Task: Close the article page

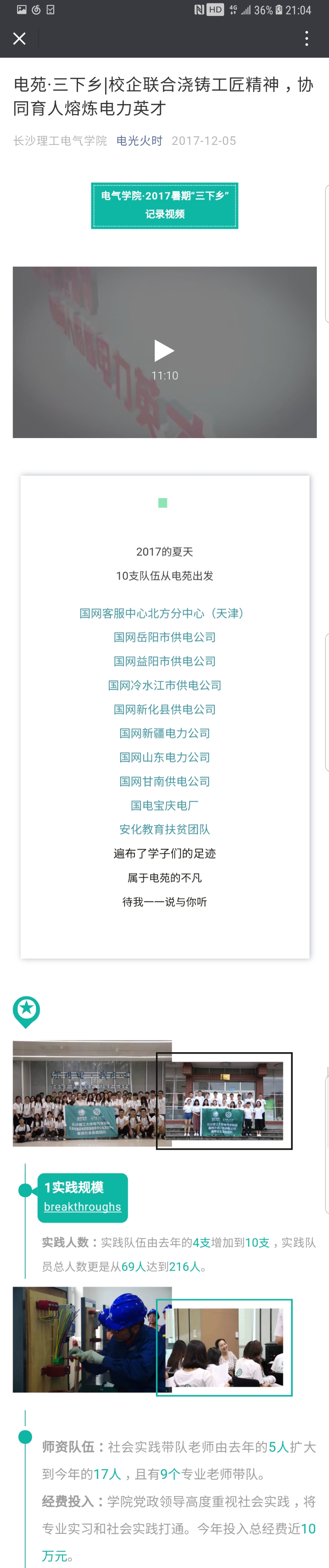Action: click(19, 39)
